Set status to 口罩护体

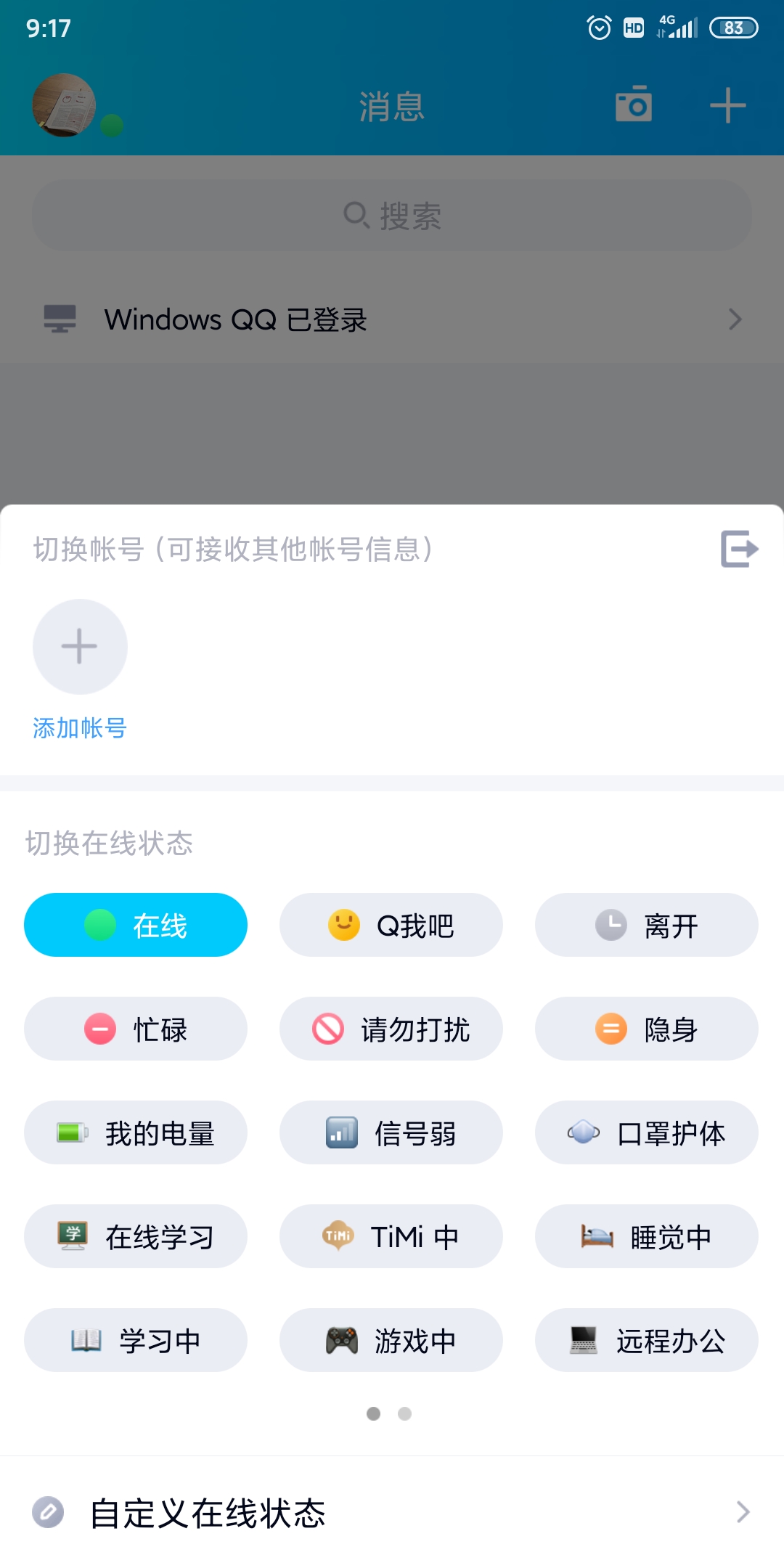pyautogui.click(x=646, y=1132)
